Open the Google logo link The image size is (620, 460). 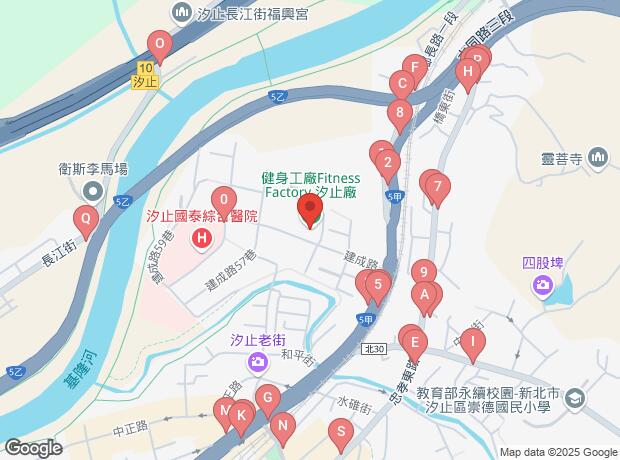(x=32, y=449)
